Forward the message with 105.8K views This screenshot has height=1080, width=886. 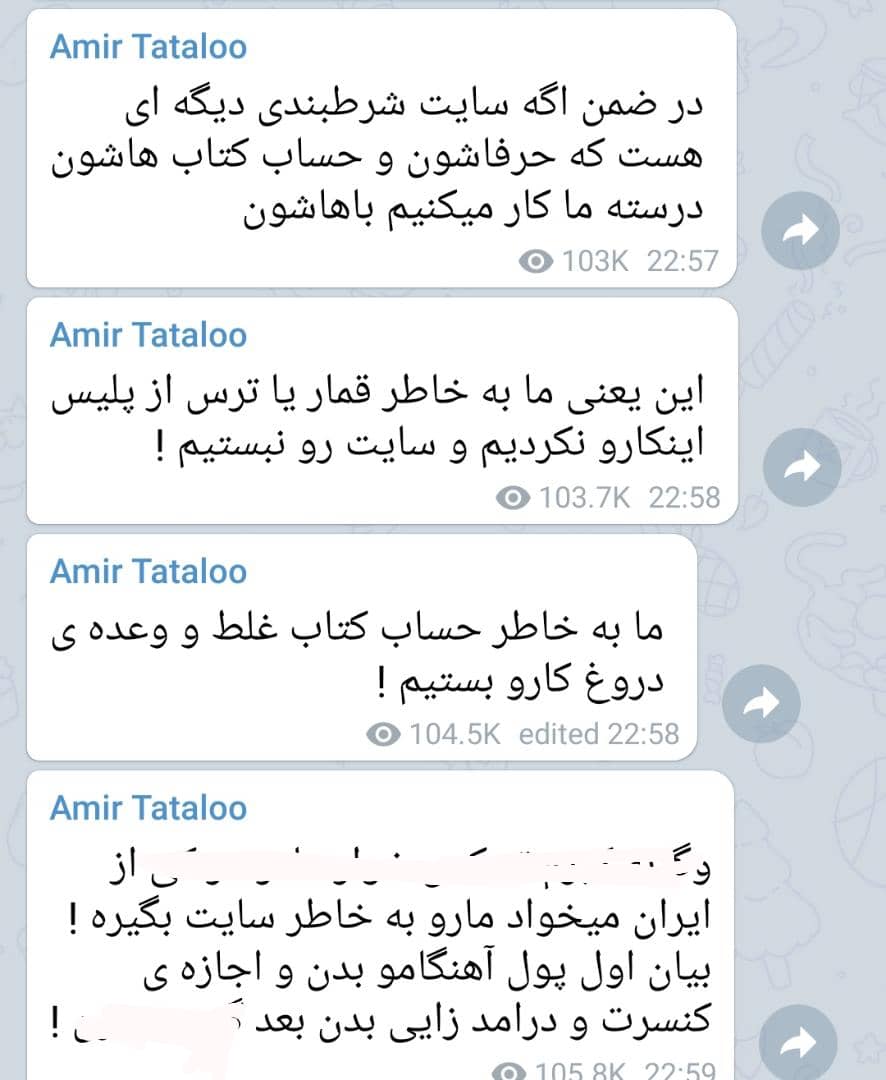[x=798, y=1044]
